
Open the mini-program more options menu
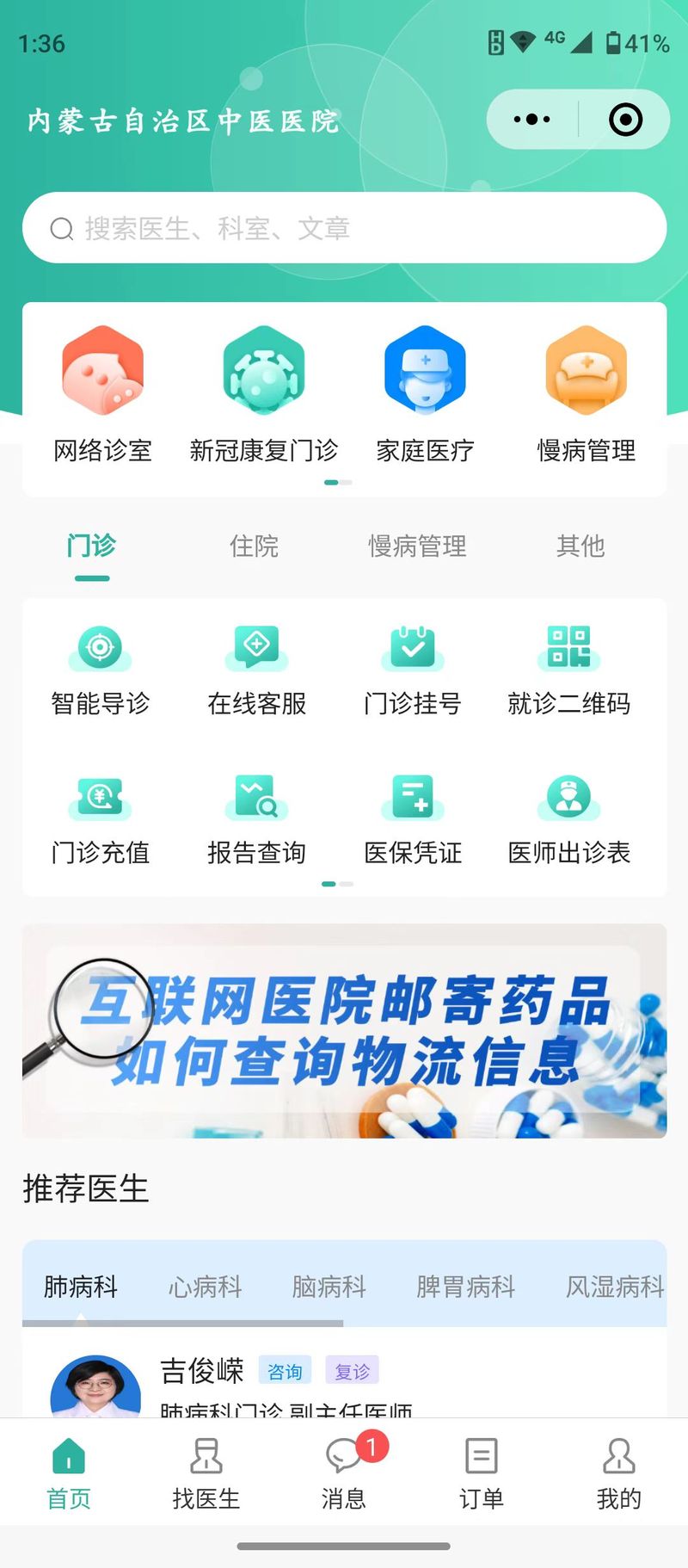[x=531, y=120]
